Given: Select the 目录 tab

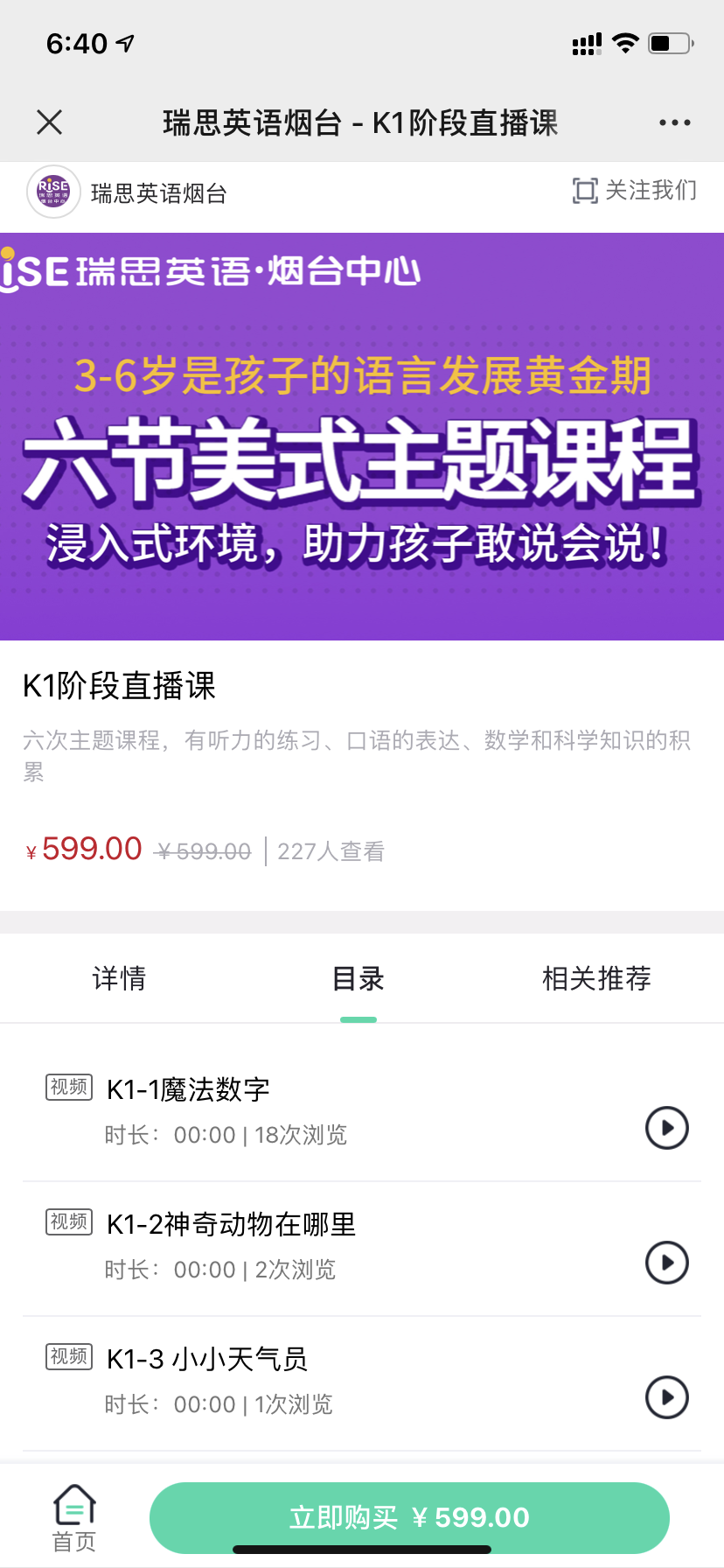Looking at the screenshot, I should 359,978.
